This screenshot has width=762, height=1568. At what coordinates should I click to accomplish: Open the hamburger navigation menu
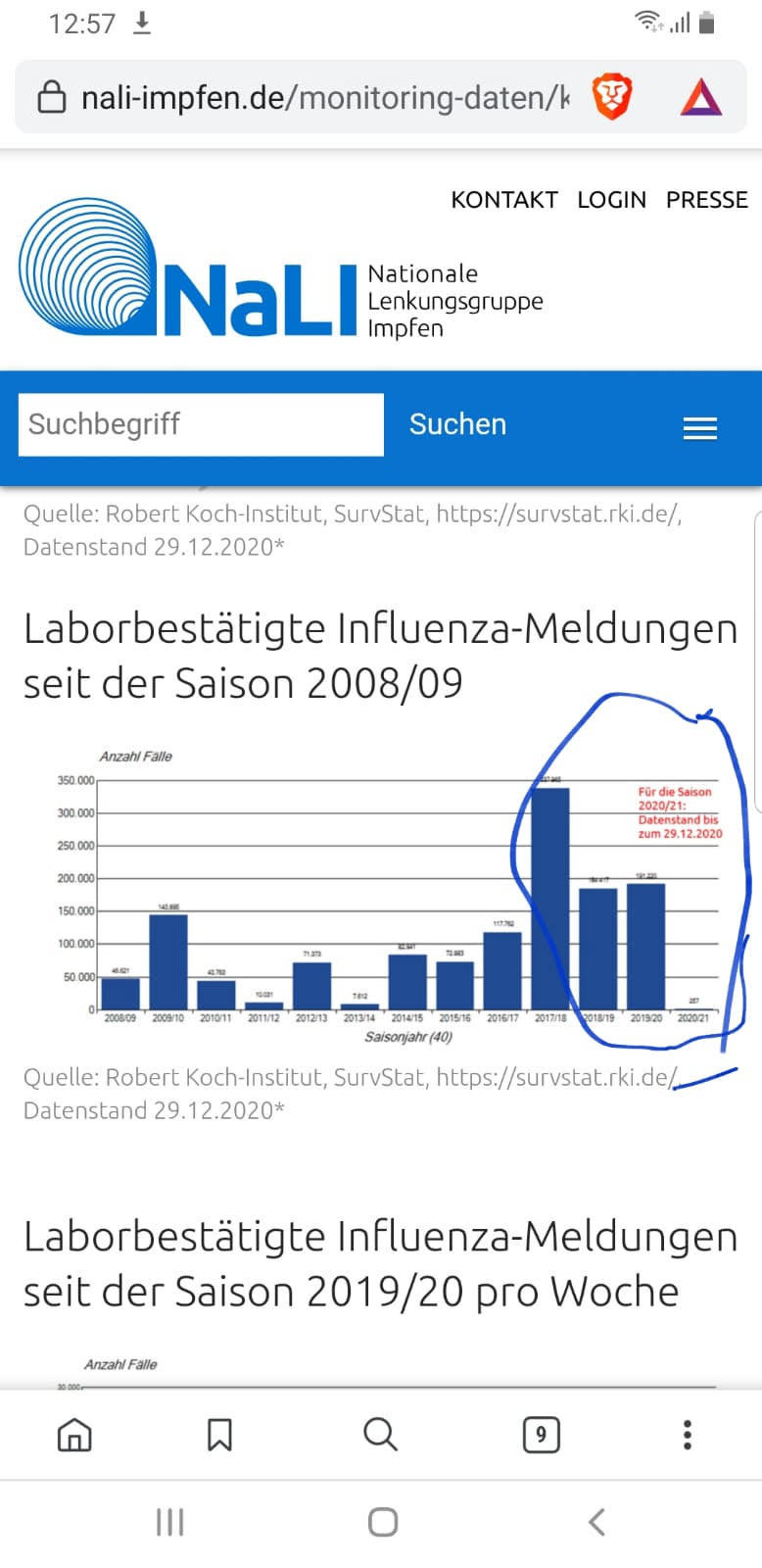coord(699,428)
